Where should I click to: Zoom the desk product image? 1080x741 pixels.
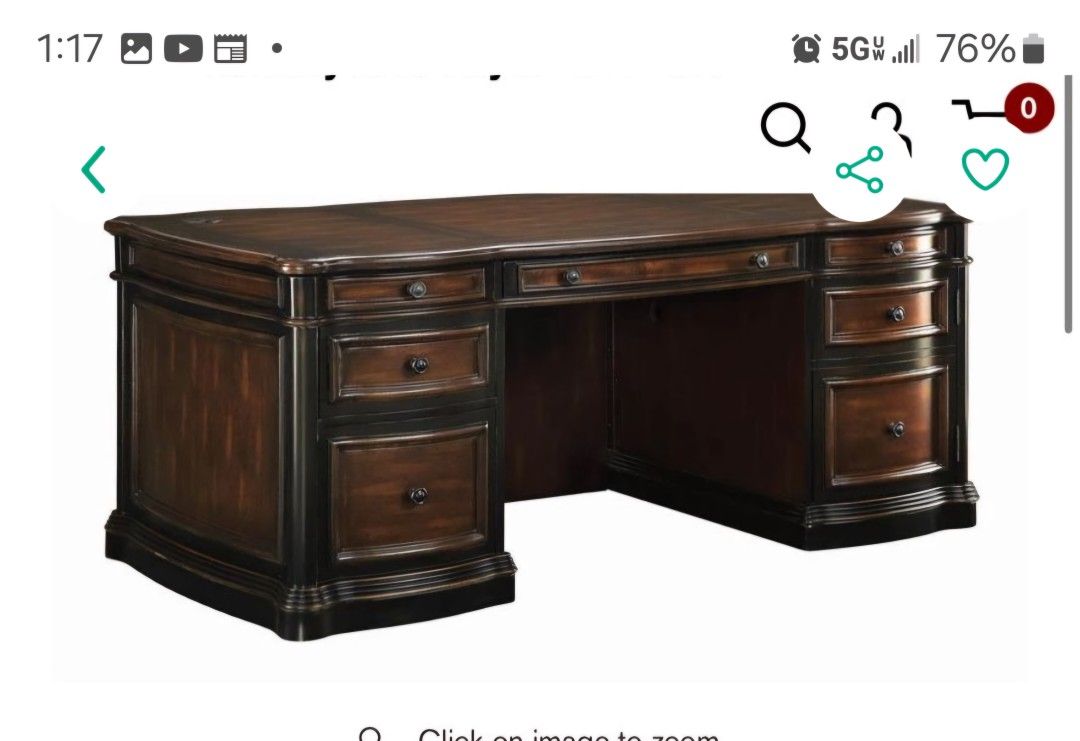click(540, 420)
